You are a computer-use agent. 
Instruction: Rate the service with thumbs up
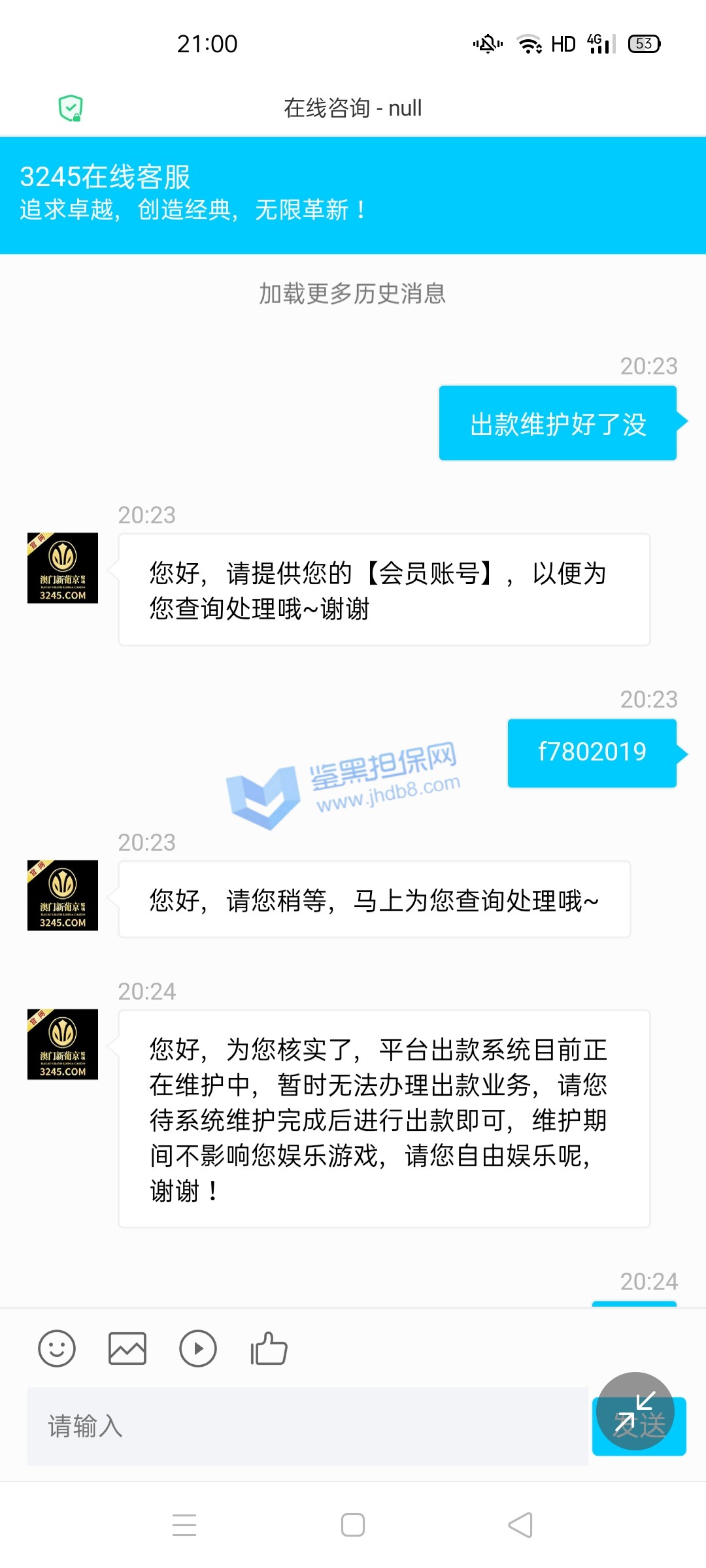269,1348
